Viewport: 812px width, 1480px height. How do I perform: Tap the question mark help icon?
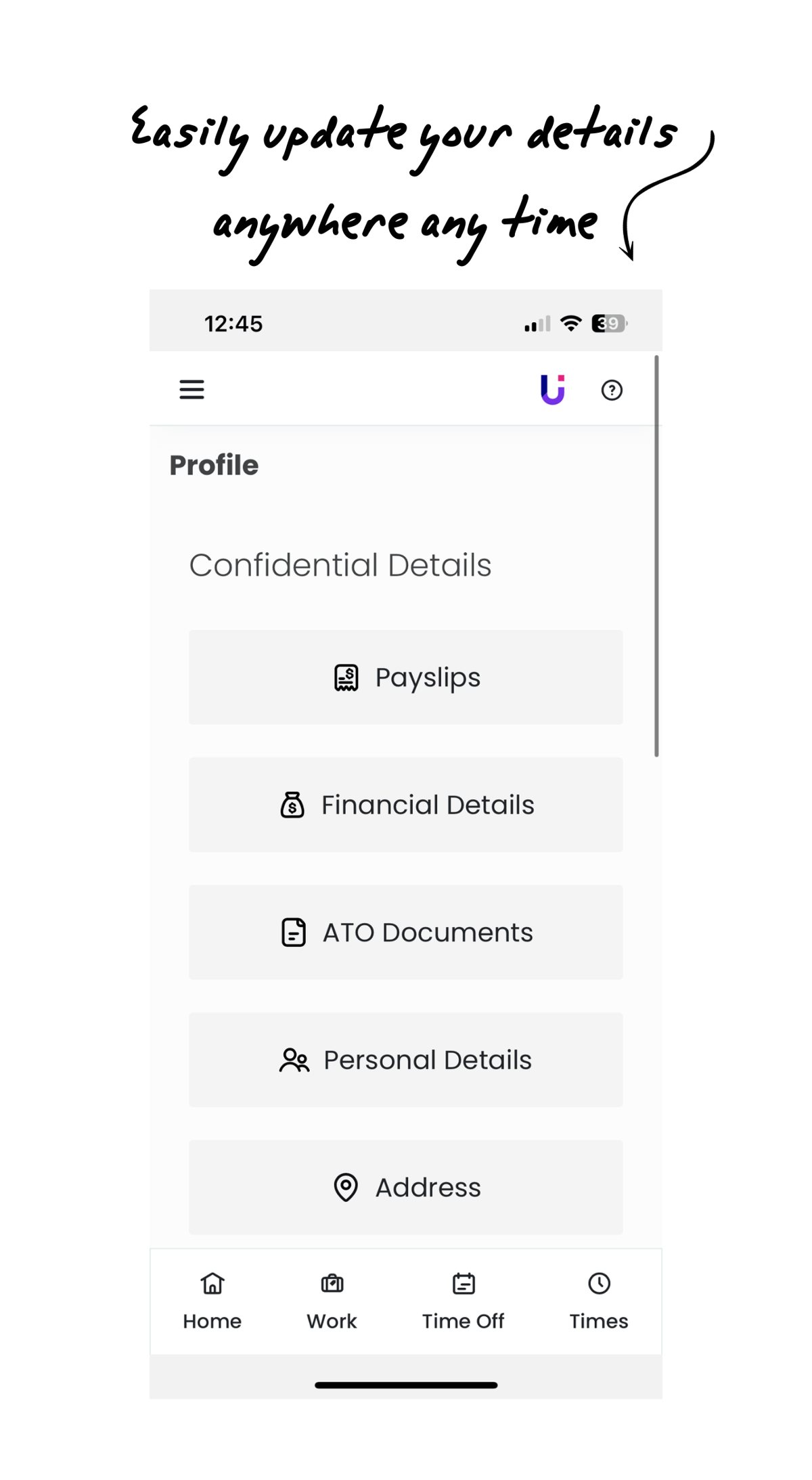(x=612, y=390)
